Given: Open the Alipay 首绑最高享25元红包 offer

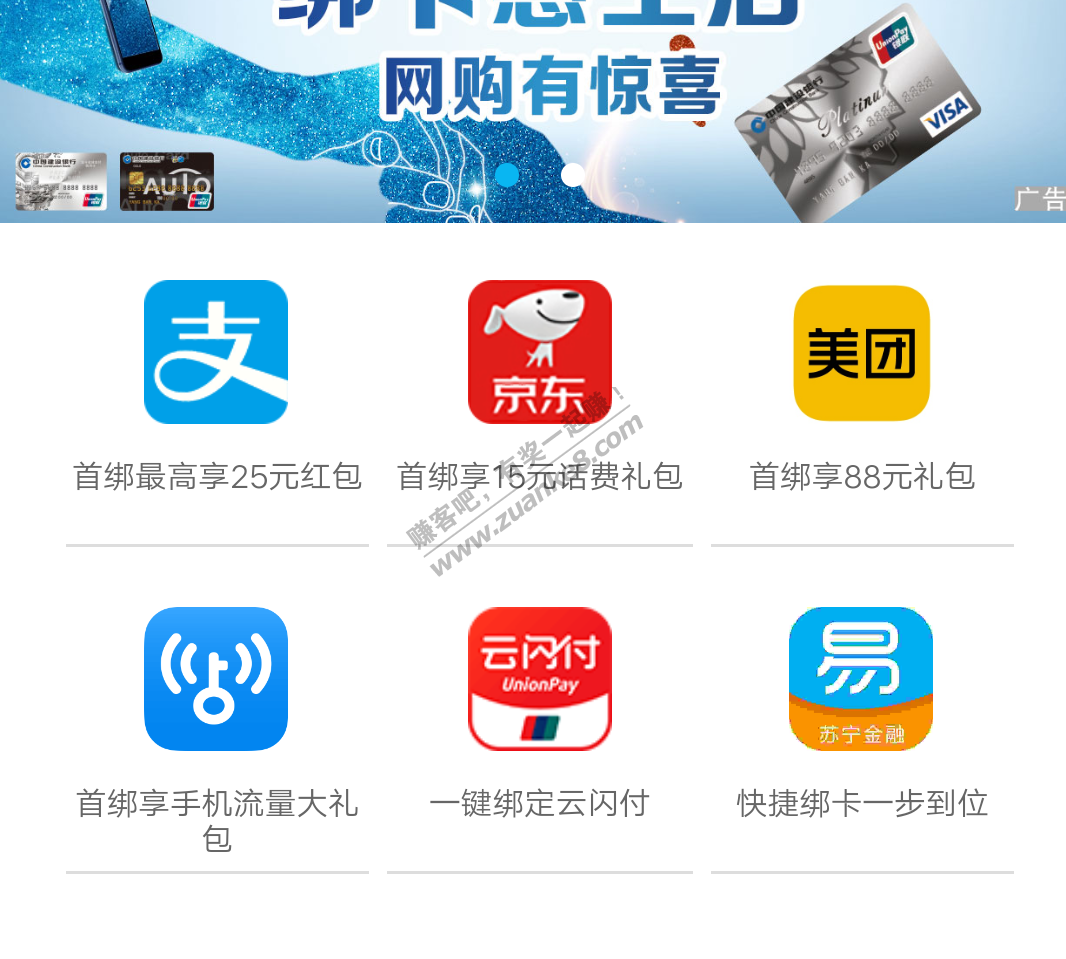Looking at the screenshot, I should click(216, 352).
